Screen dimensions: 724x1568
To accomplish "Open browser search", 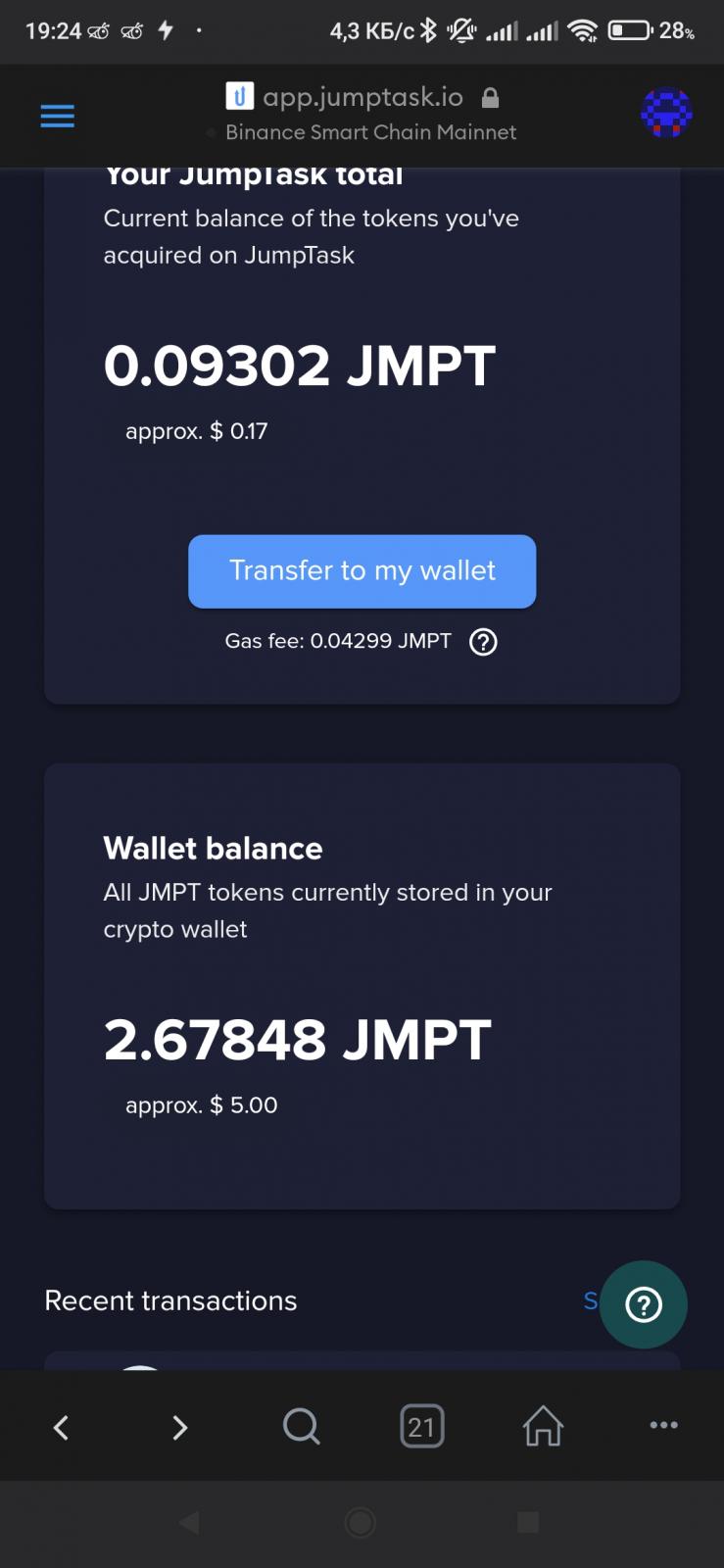I will 301,1426.
